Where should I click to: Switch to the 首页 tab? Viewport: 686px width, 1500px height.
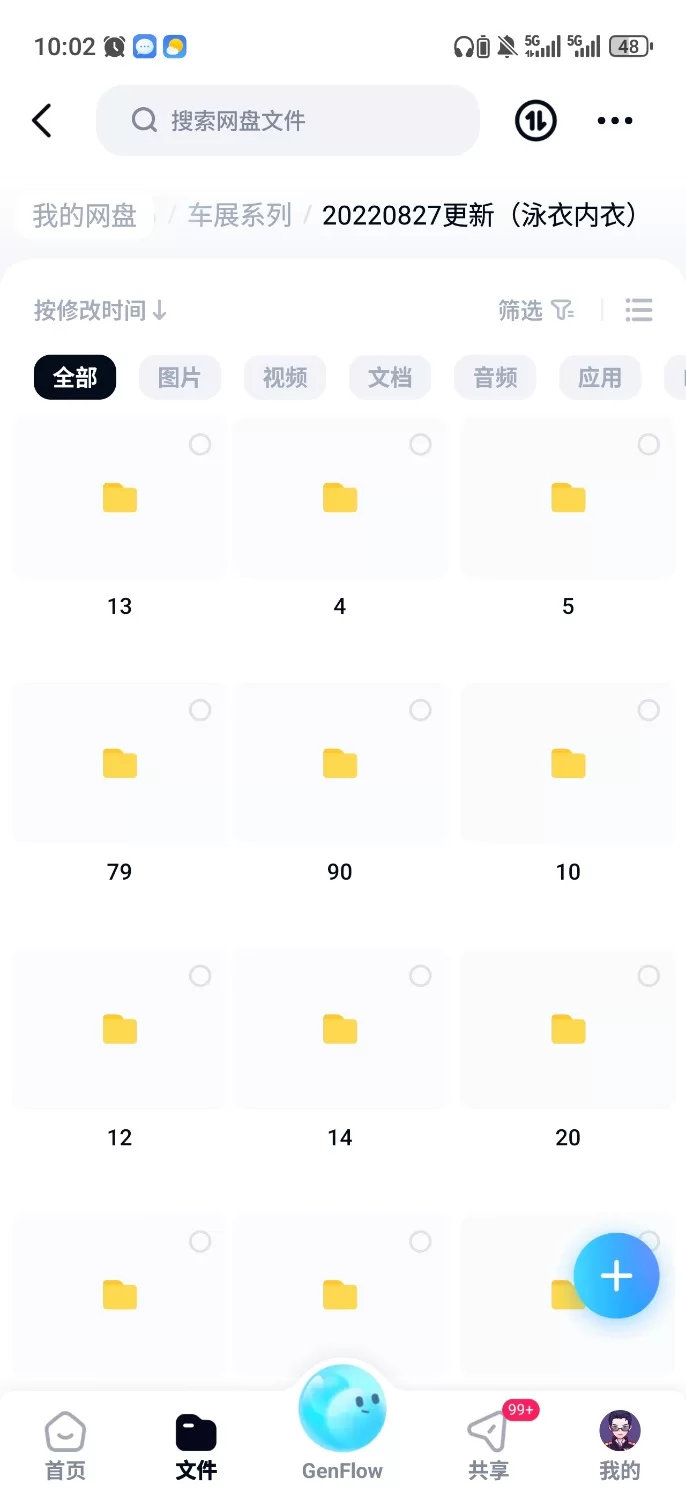click(66, 1446)
